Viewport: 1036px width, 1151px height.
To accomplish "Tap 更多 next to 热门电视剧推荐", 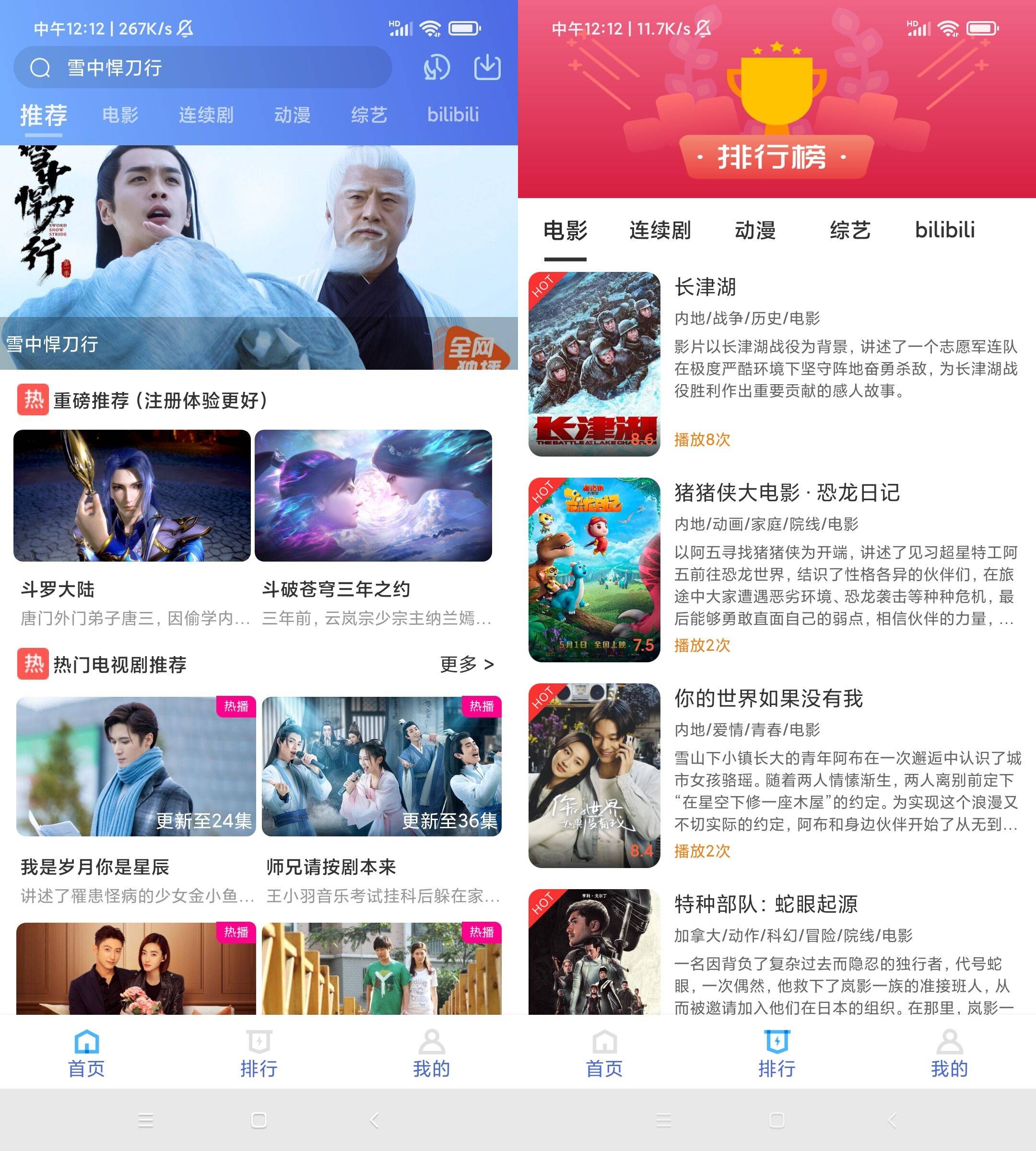I will 466,664.
